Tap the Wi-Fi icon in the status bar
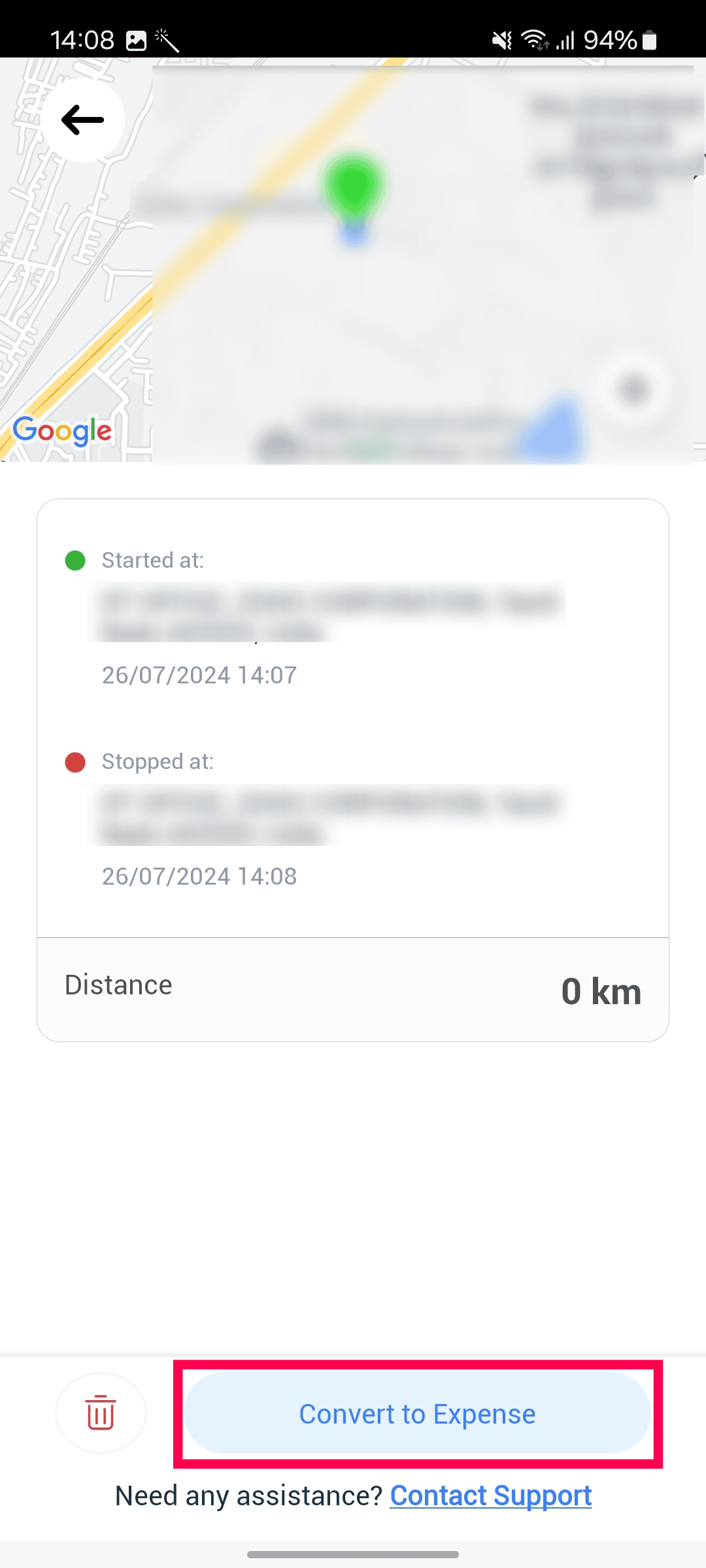This screenshot has width=706, height=1568. point(533,39)
